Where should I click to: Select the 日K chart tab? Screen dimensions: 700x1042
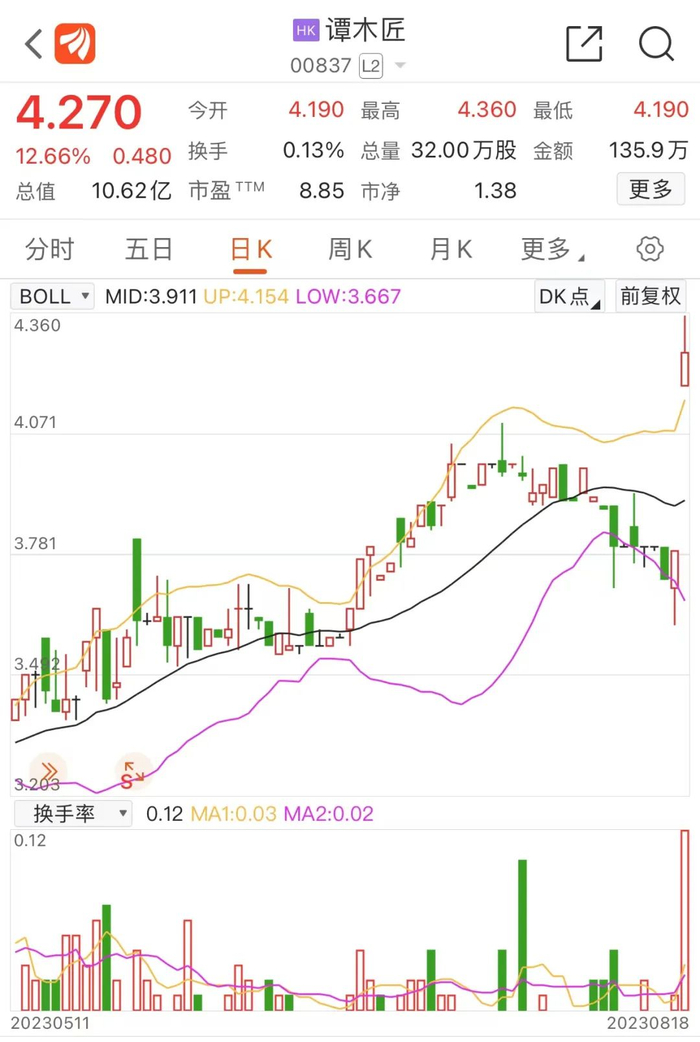pyautogui.click(x=250, y=249)
